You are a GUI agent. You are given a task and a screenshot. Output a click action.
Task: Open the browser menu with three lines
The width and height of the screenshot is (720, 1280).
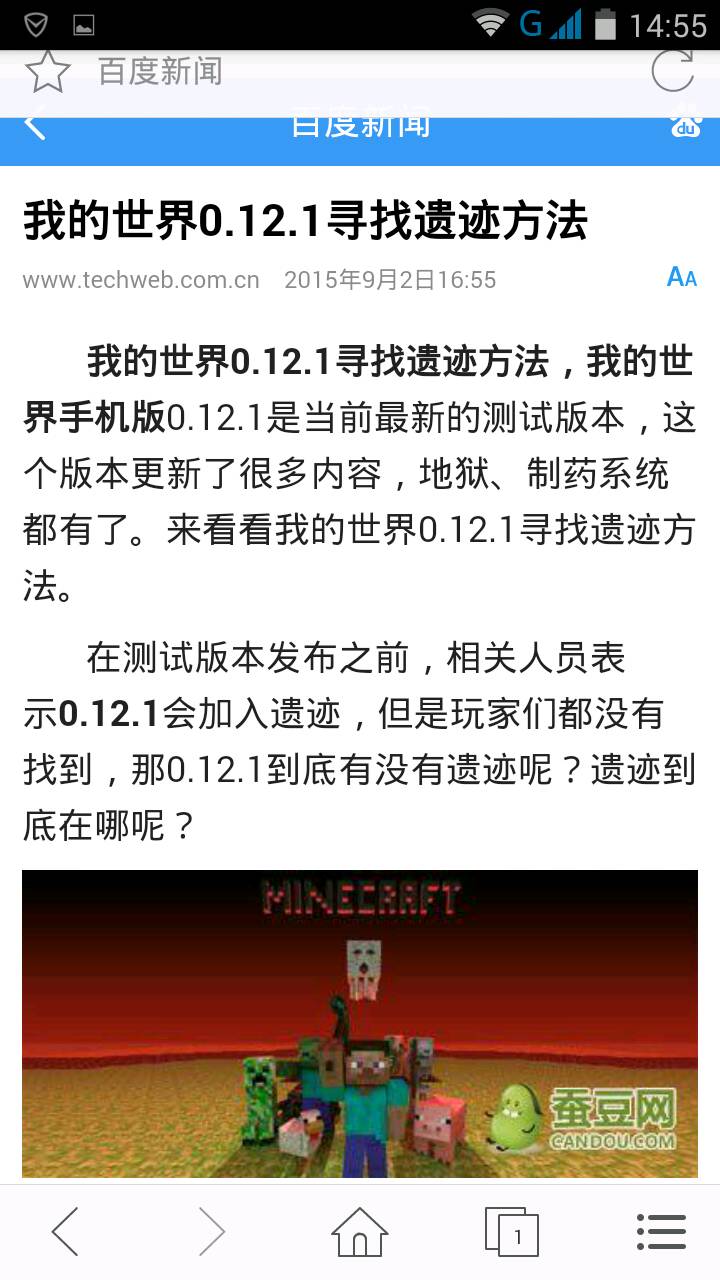[x=661, y=1231]
